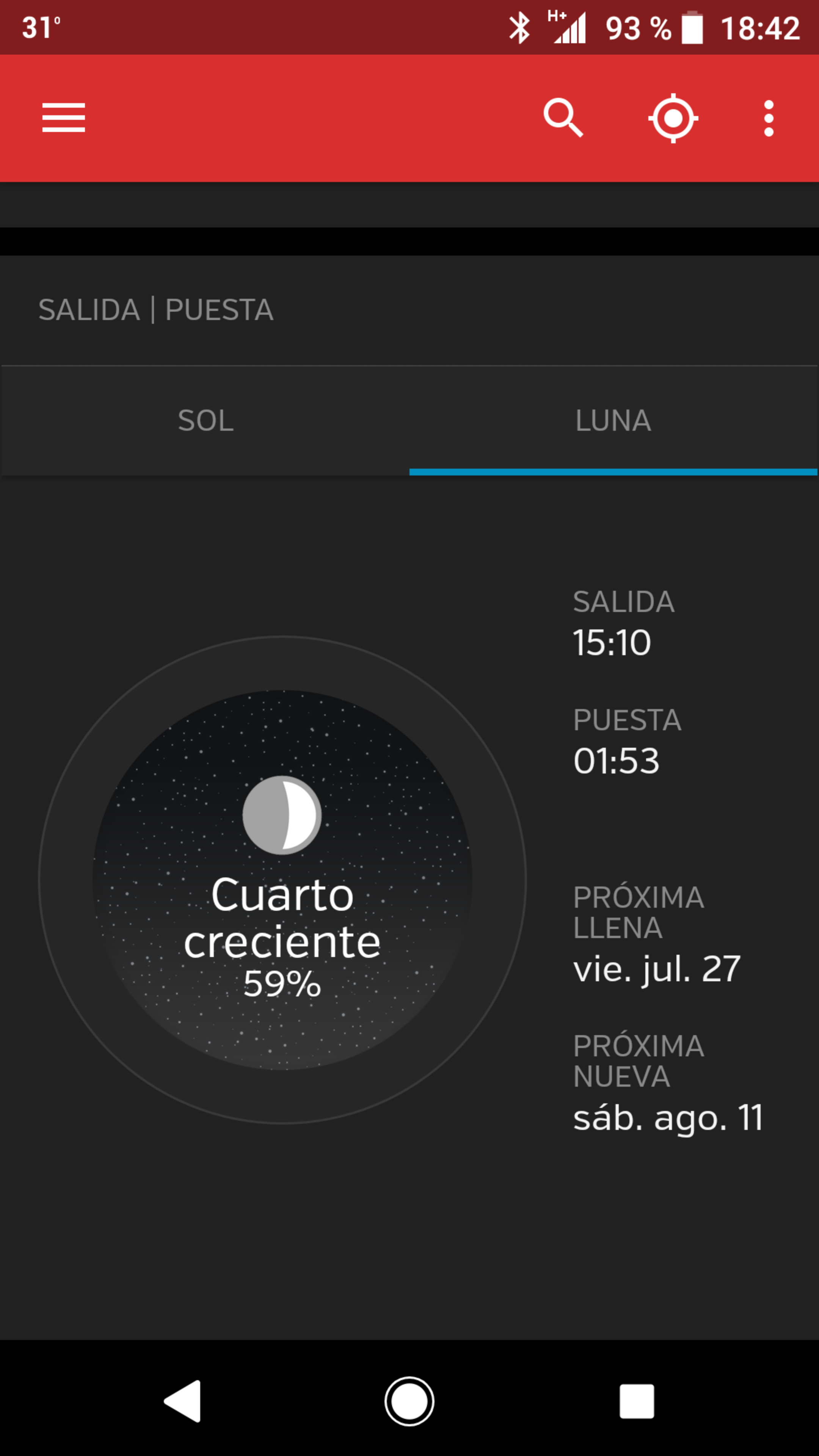This screenshot has width=819, height=1456.
Task: Switch to the SOL tab
Action: coord(205,420)
